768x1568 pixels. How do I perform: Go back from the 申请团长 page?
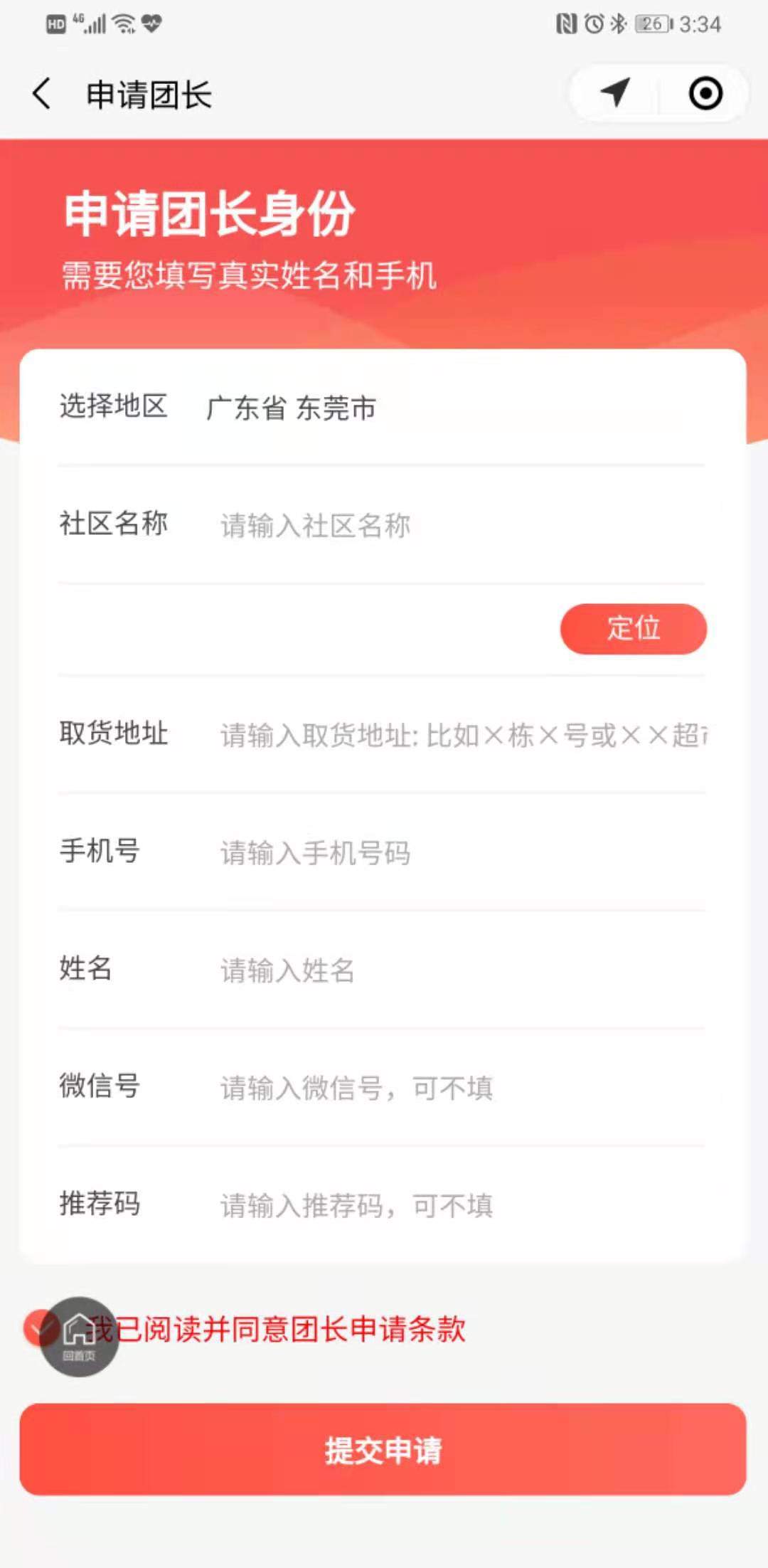(43, 94)
